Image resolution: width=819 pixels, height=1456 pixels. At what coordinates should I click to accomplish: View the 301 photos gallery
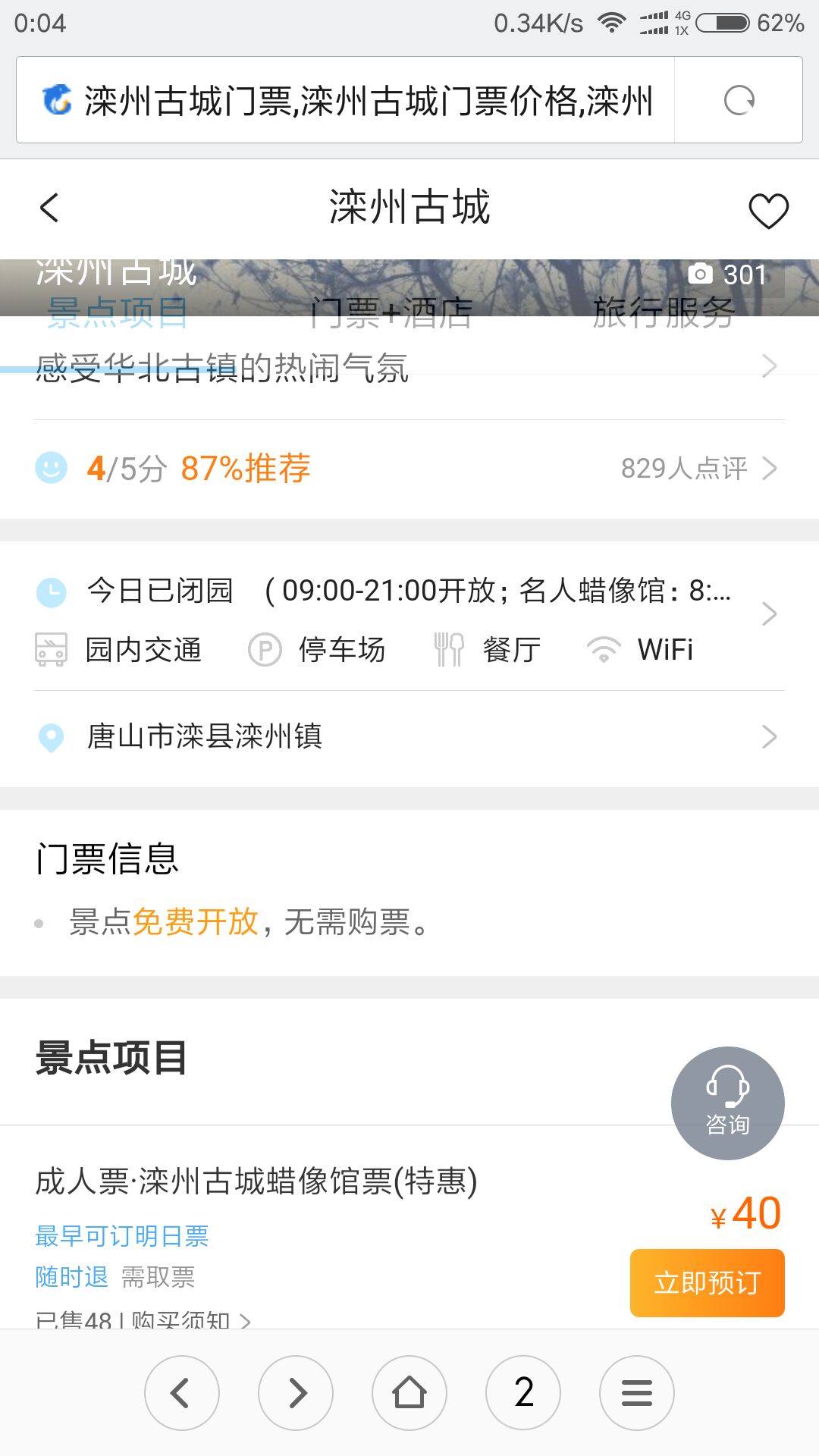point(728,275)
